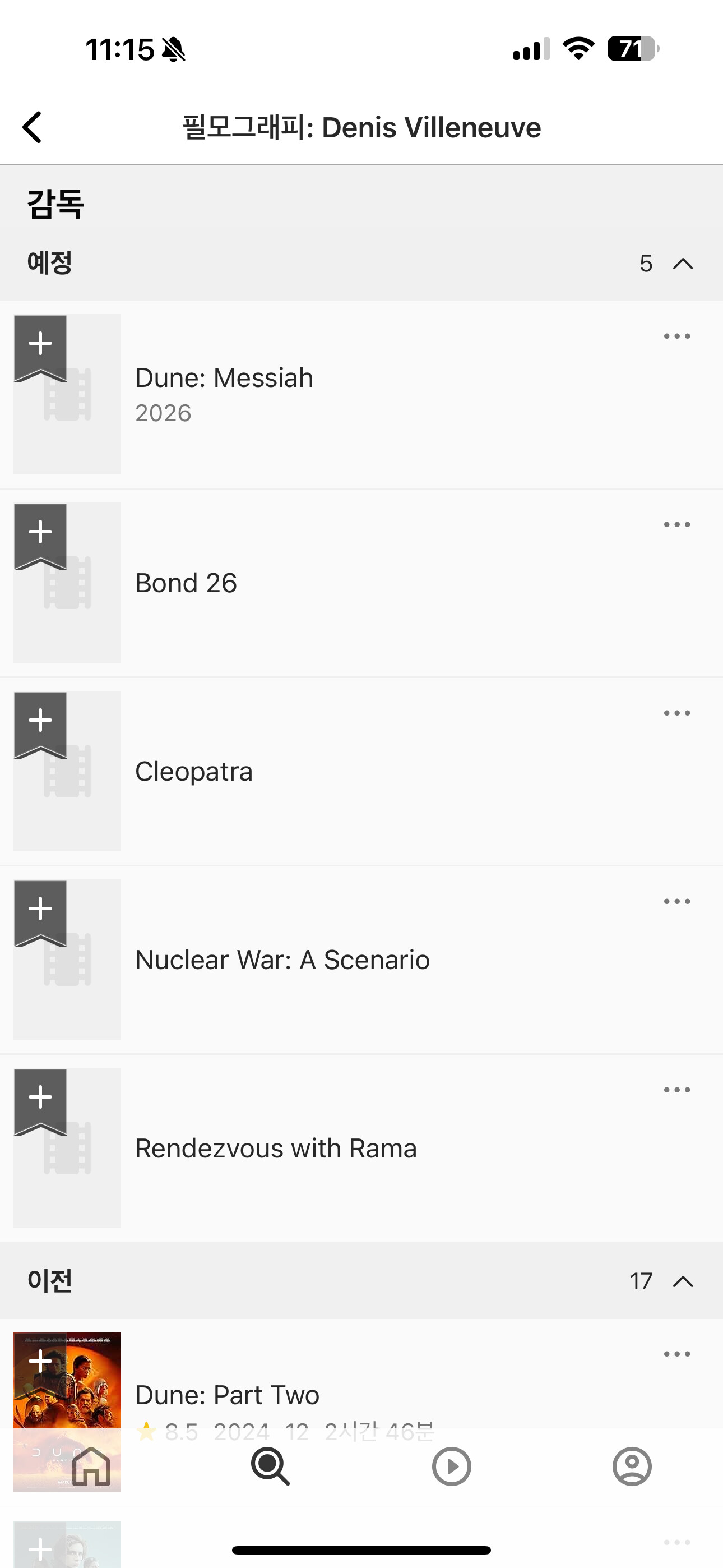Viewport: 723px width, 1568px height.
Task: Open the Dune: Messiah title page
Action: pyautogui.click(x=224, y=379)
